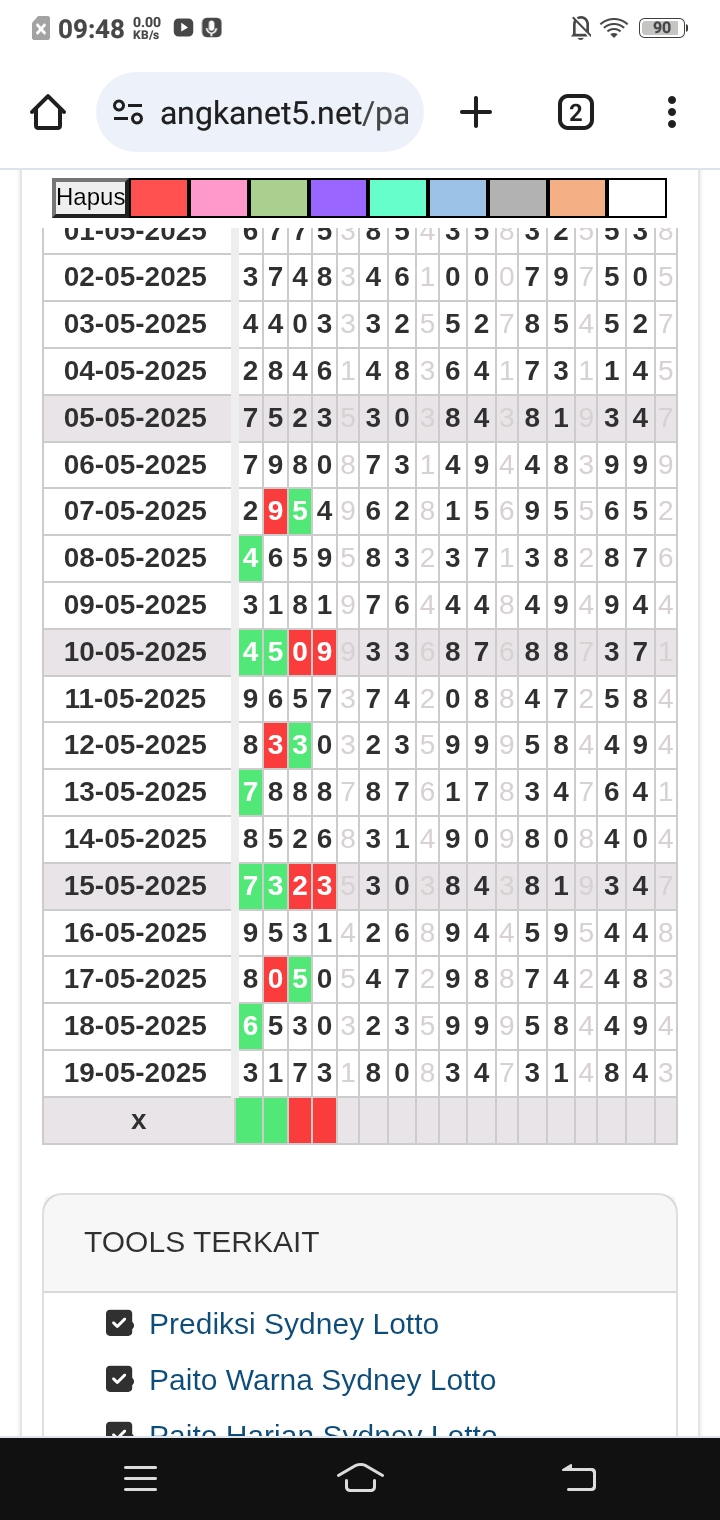Pick the mint turquoise color swatch

(398, 198)
